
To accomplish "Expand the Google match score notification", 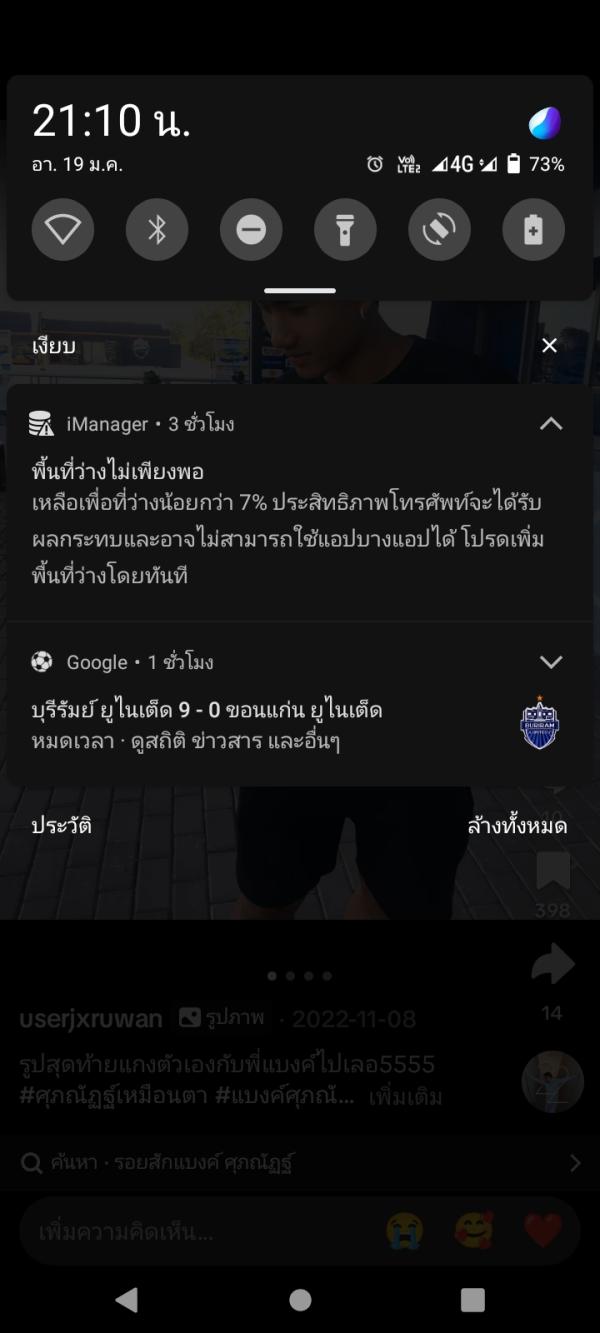I will (551, 662).
